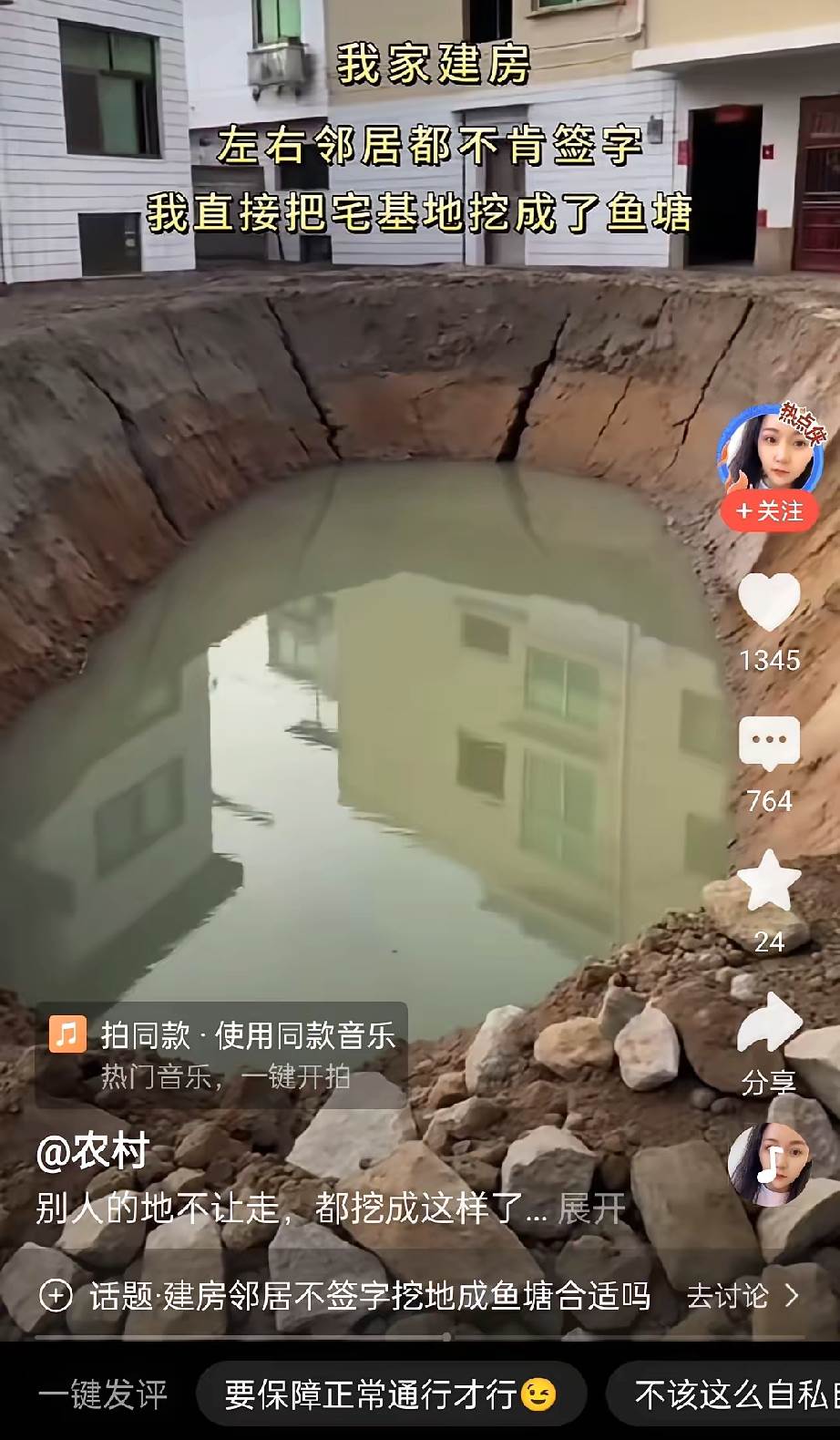Expand the caption with 展开
This screenshot has width=840, height=1440.
pyautogui.click(x=591, y=1209)
